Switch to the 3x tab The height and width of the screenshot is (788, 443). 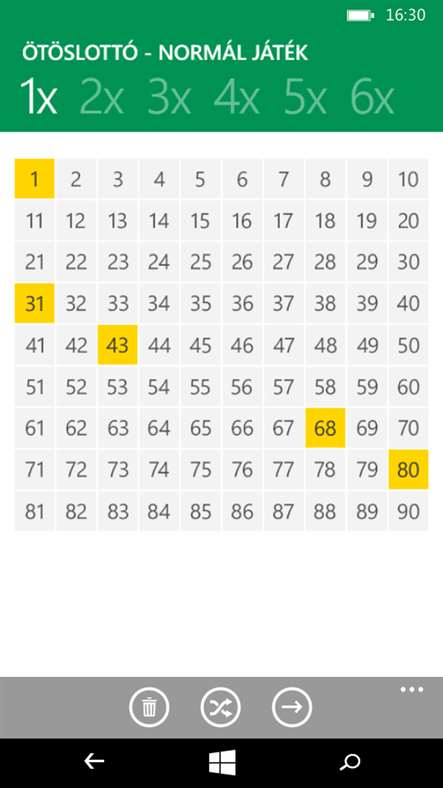tap(169, 98)
